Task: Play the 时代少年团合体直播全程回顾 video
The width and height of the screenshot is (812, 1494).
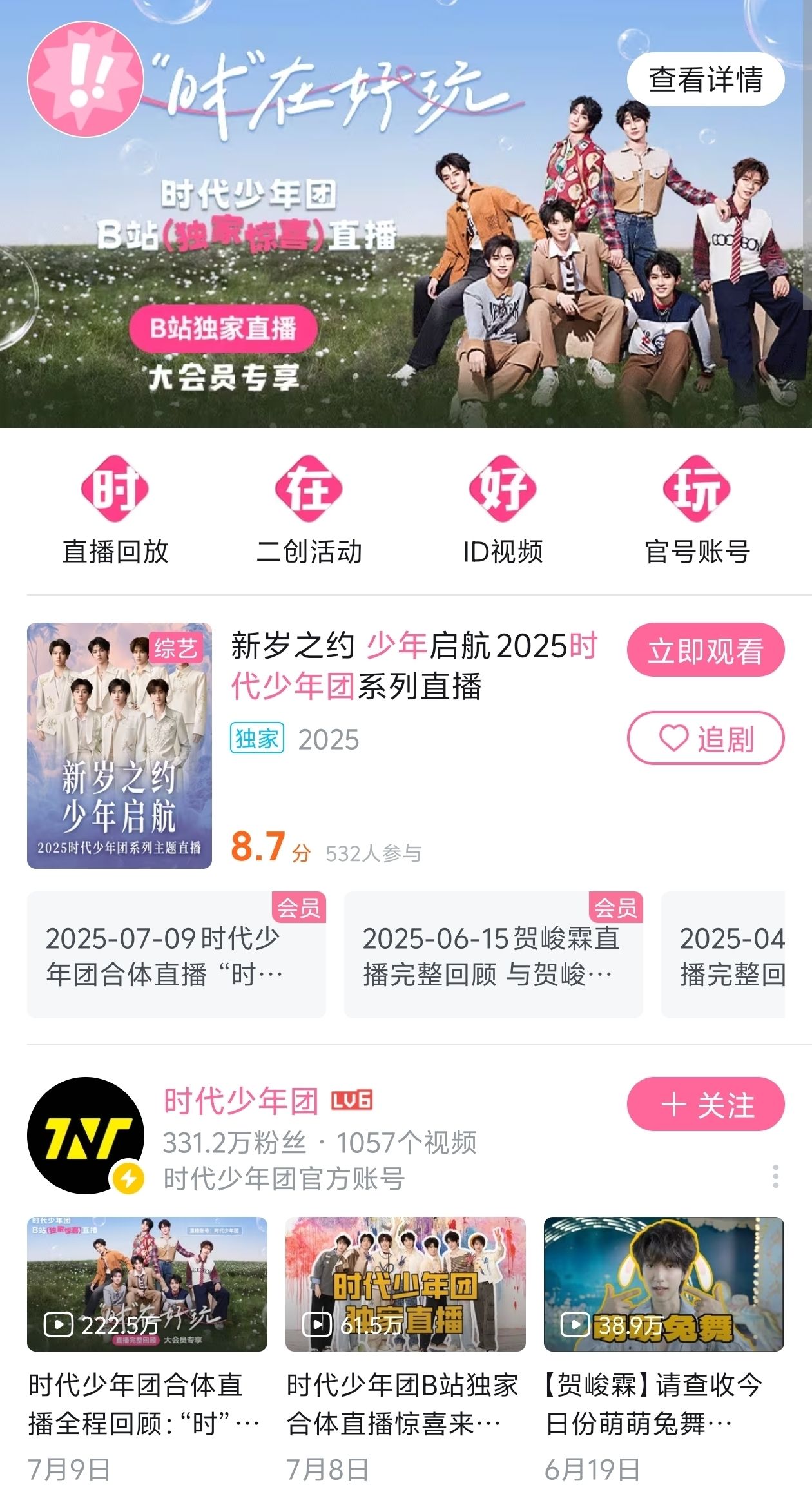Action: tap(147, 1284)
